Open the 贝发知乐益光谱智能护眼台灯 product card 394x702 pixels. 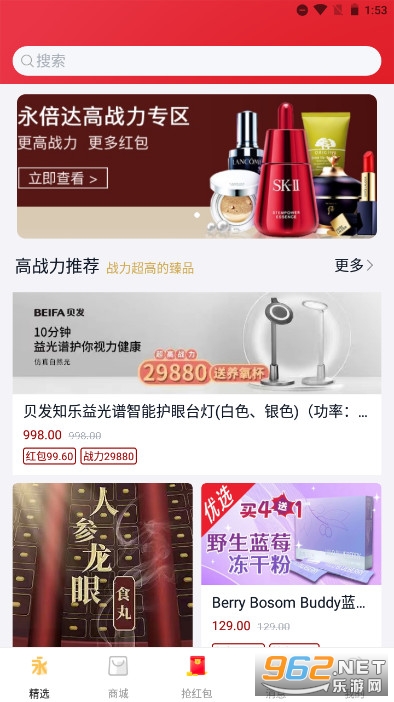(x=197, y=383)
